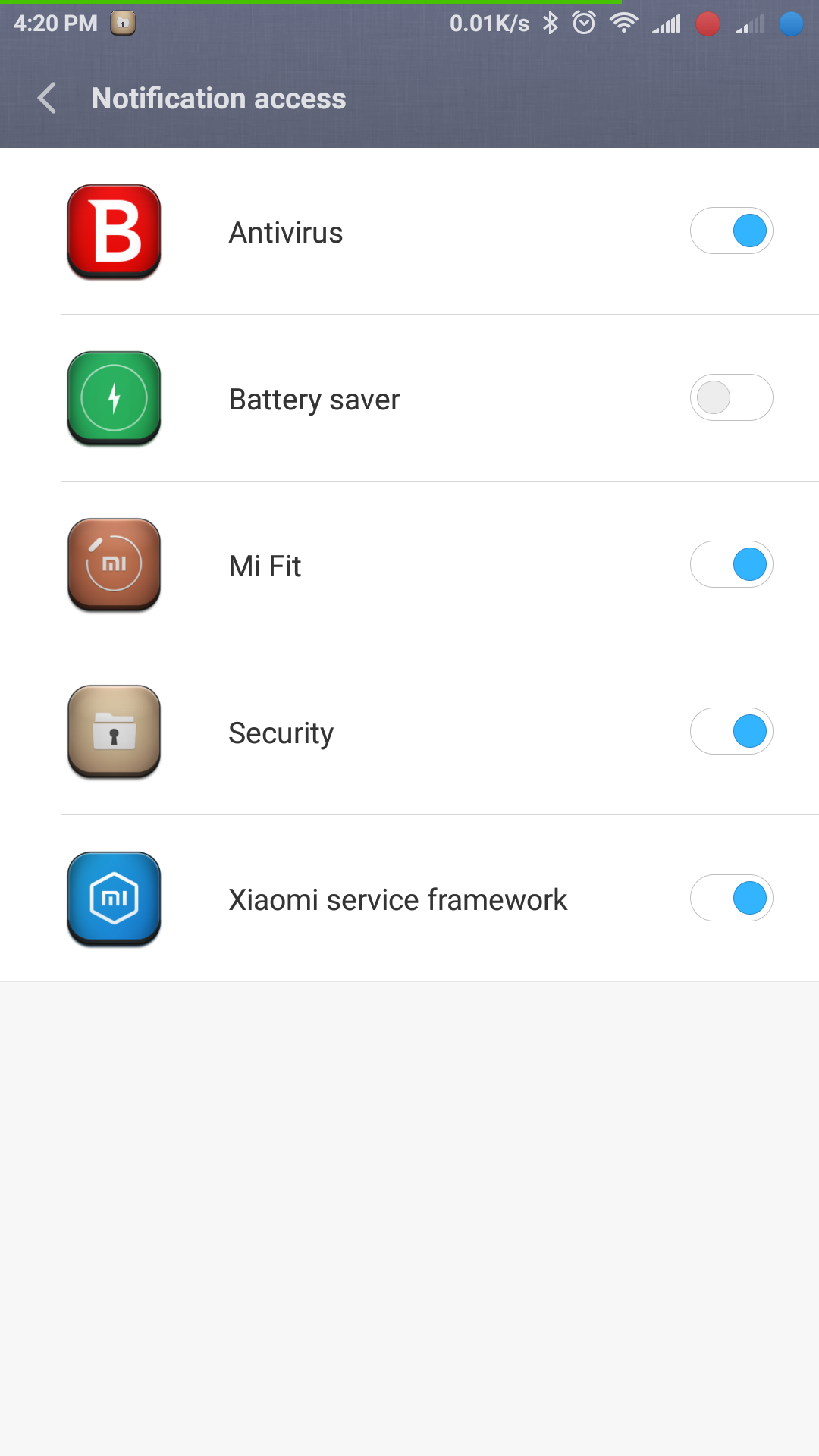The height and width of the screenshot is (1456, 819).
Task: Go back from Notification access
Action: 47,99
